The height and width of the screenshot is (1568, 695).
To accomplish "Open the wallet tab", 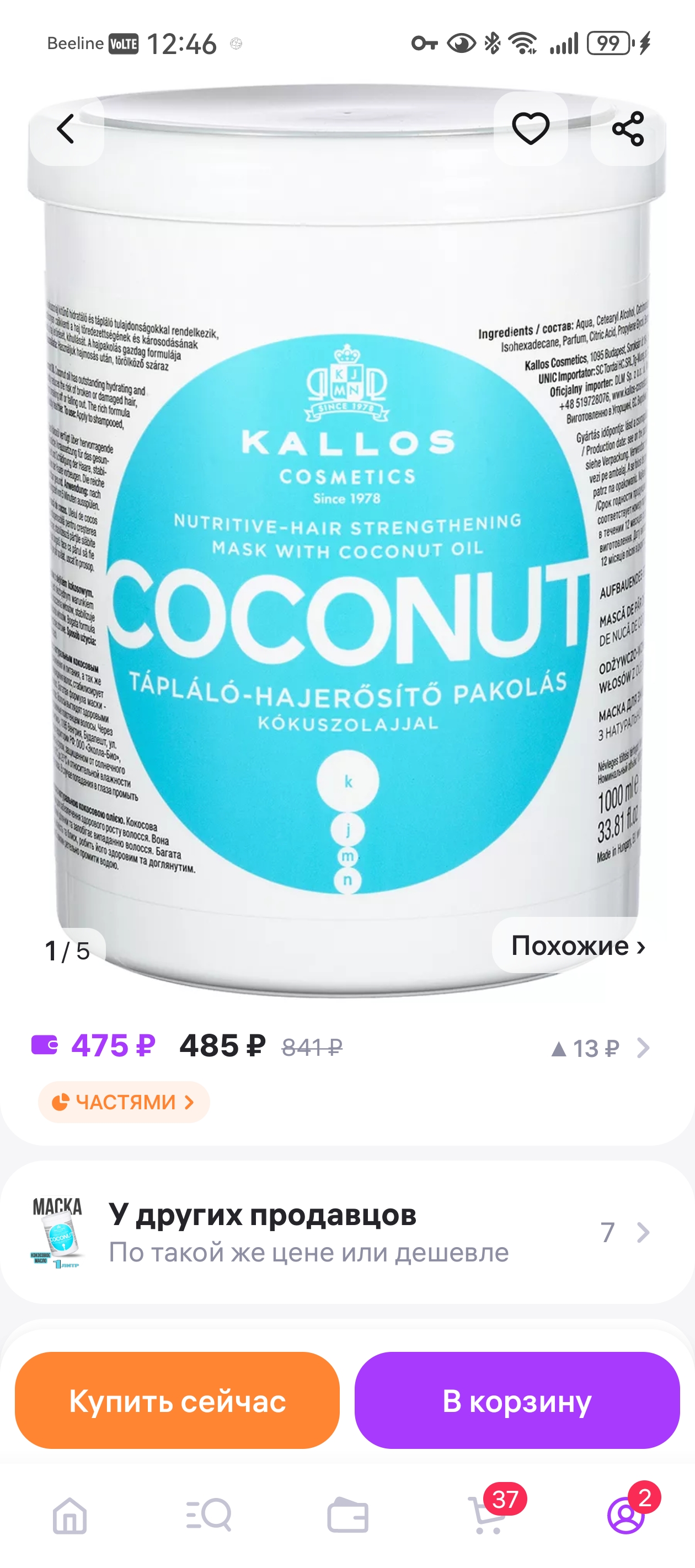I will point(347,1515).
